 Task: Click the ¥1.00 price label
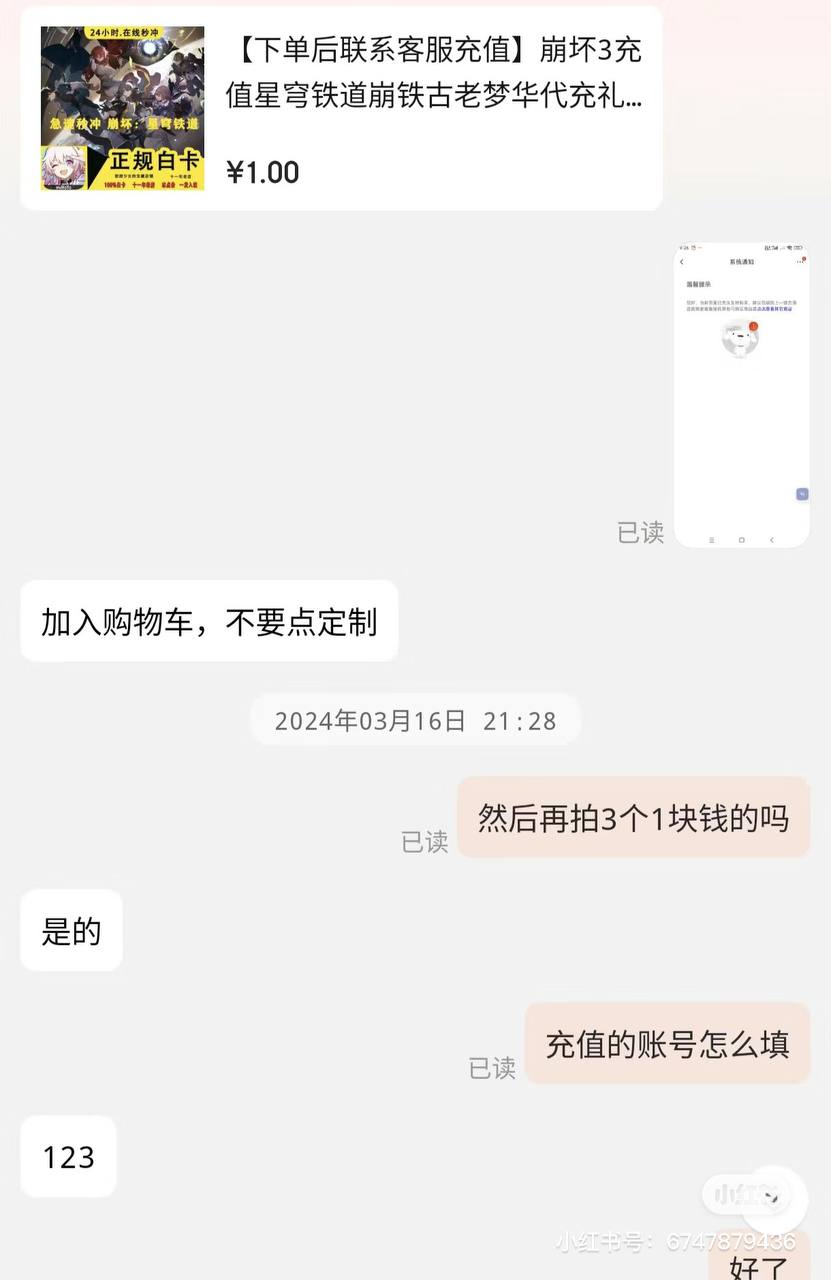coord(262,172)
